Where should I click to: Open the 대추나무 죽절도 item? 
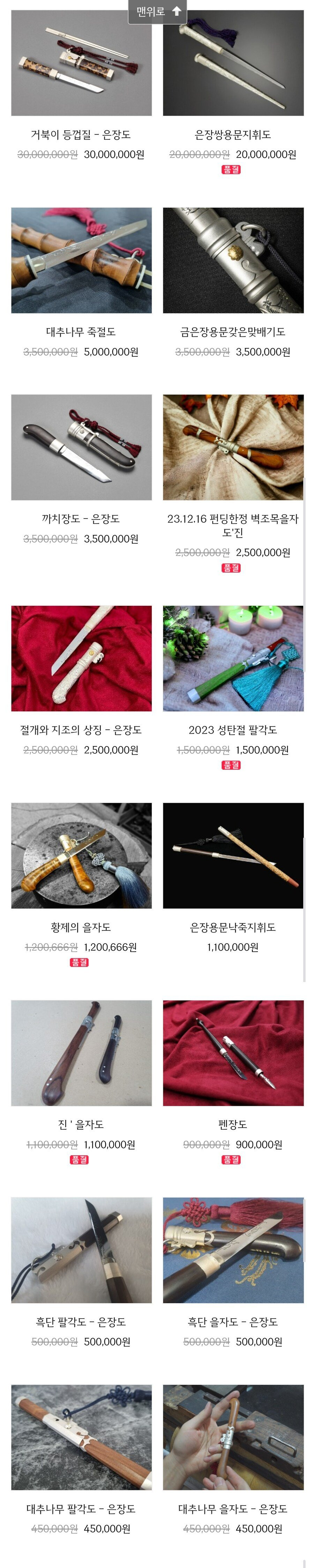click(81, 261)
